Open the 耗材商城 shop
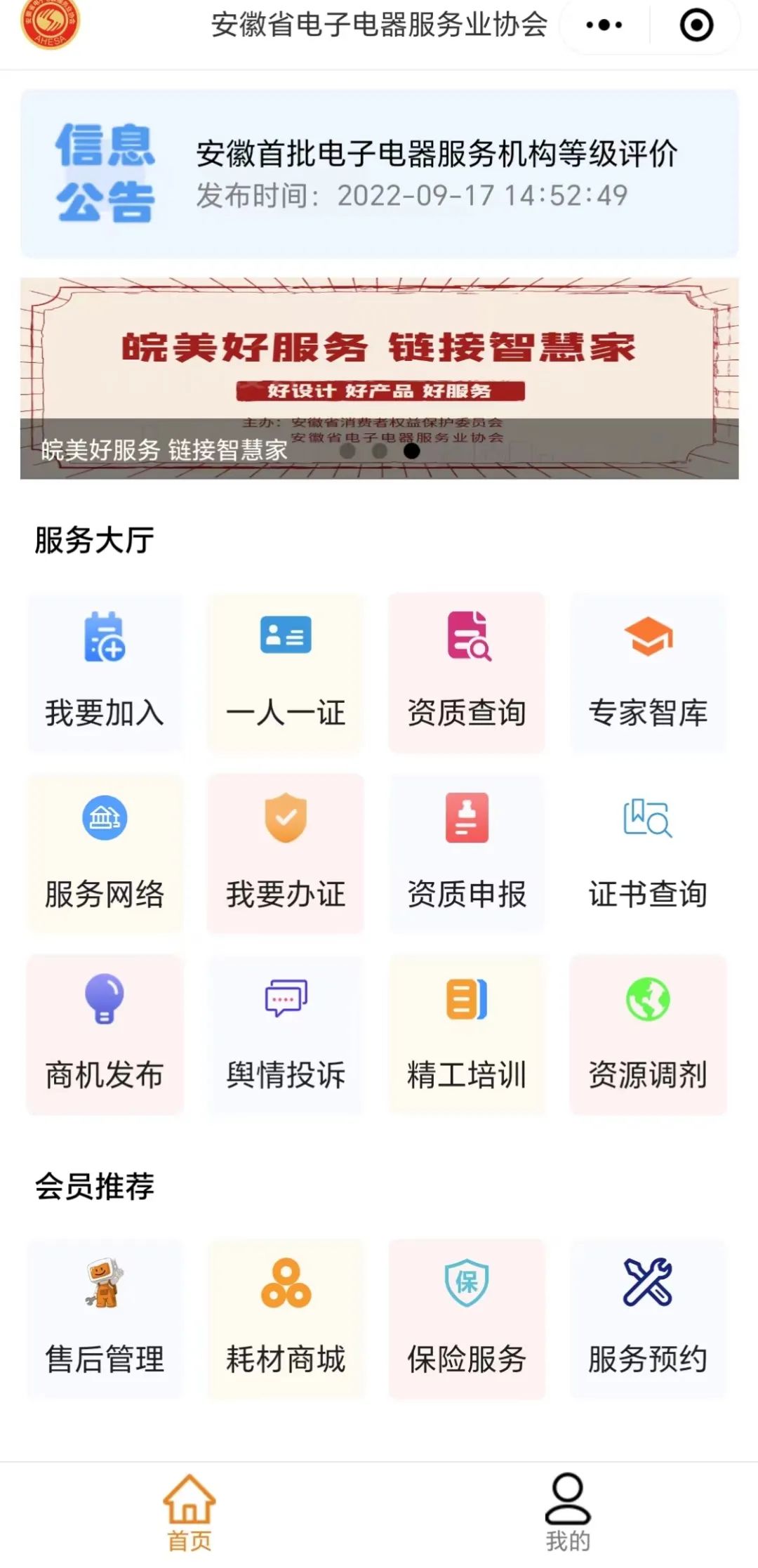This screenshot has height=1568, width=758. 286,1319
